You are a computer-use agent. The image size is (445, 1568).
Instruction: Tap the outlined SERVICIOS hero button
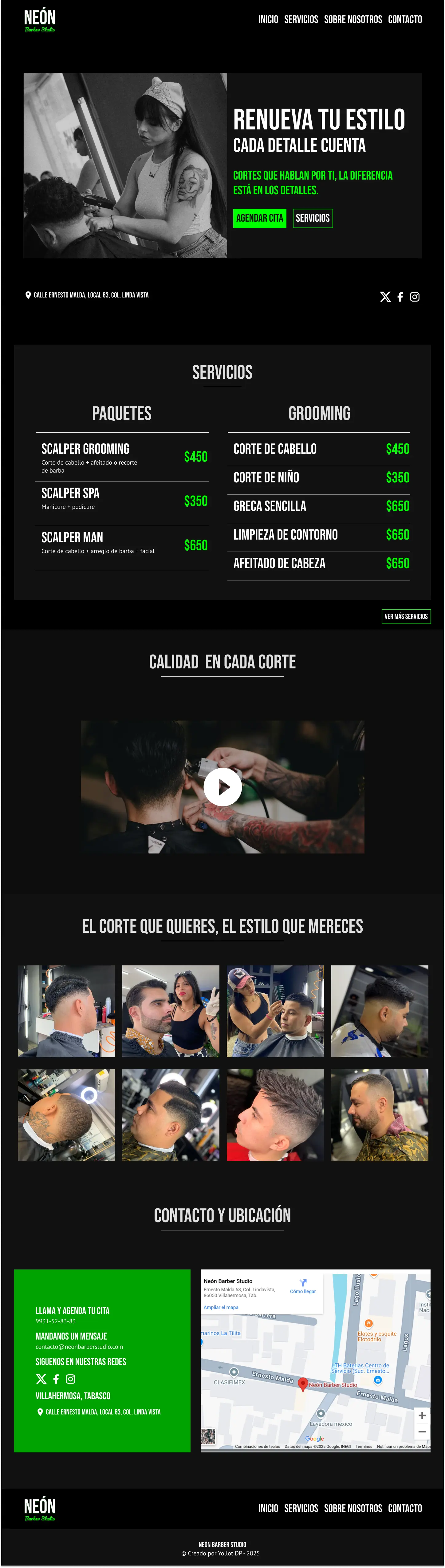(312, 218)
